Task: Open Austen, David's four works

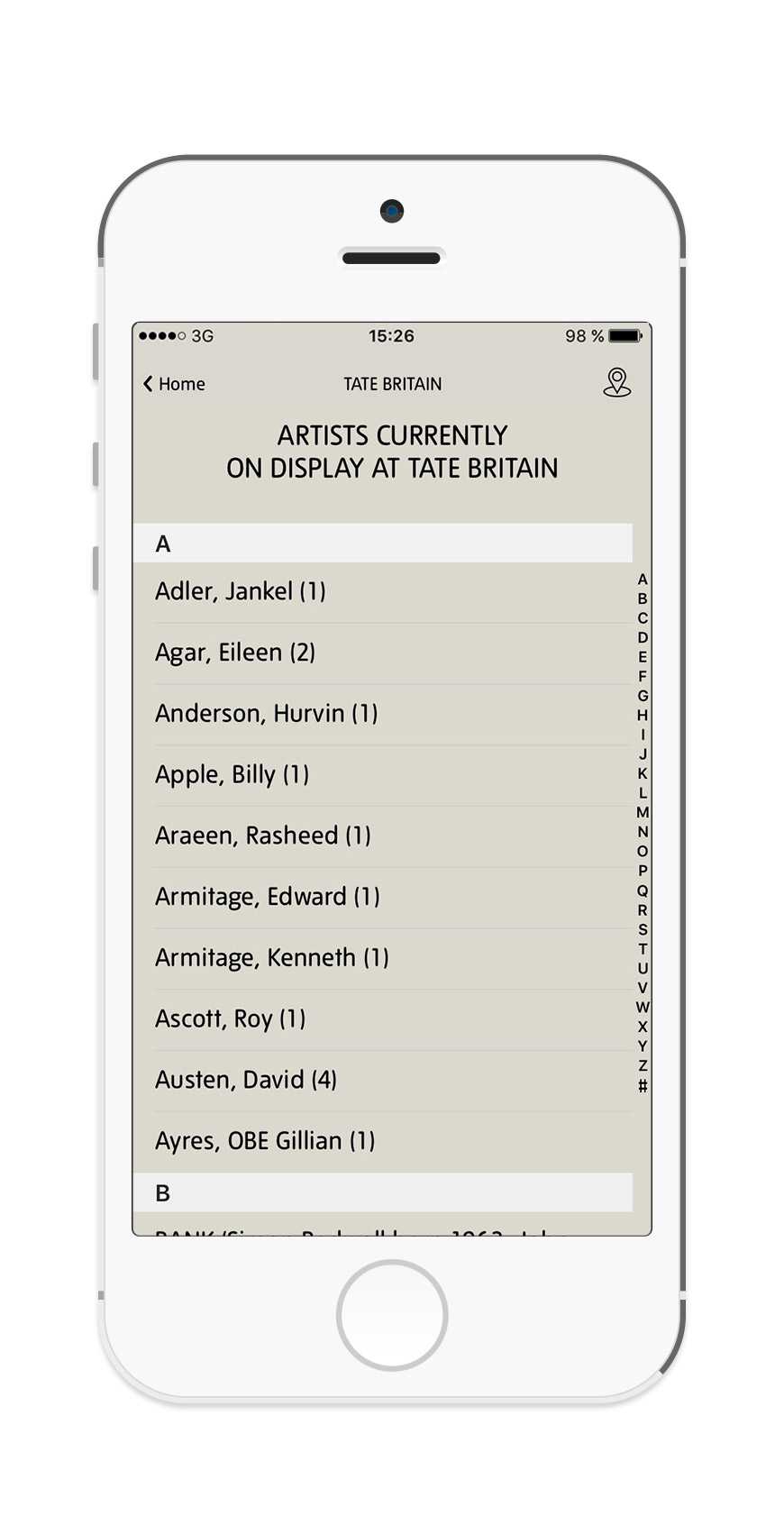Action: (x=383, y=1081)
